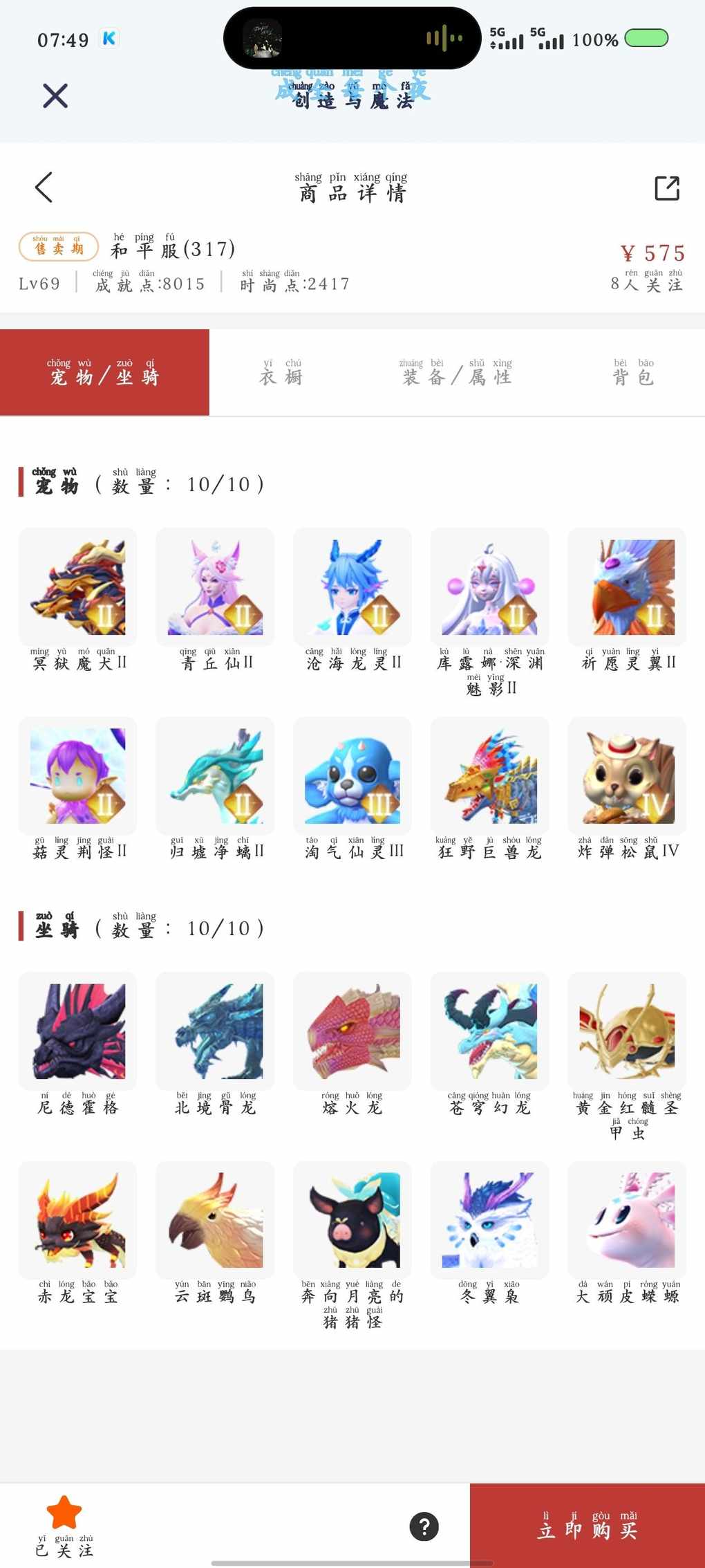Tap the 苍穹幻龙 mount tile

pyautogui.click(x=489, y=1031)
